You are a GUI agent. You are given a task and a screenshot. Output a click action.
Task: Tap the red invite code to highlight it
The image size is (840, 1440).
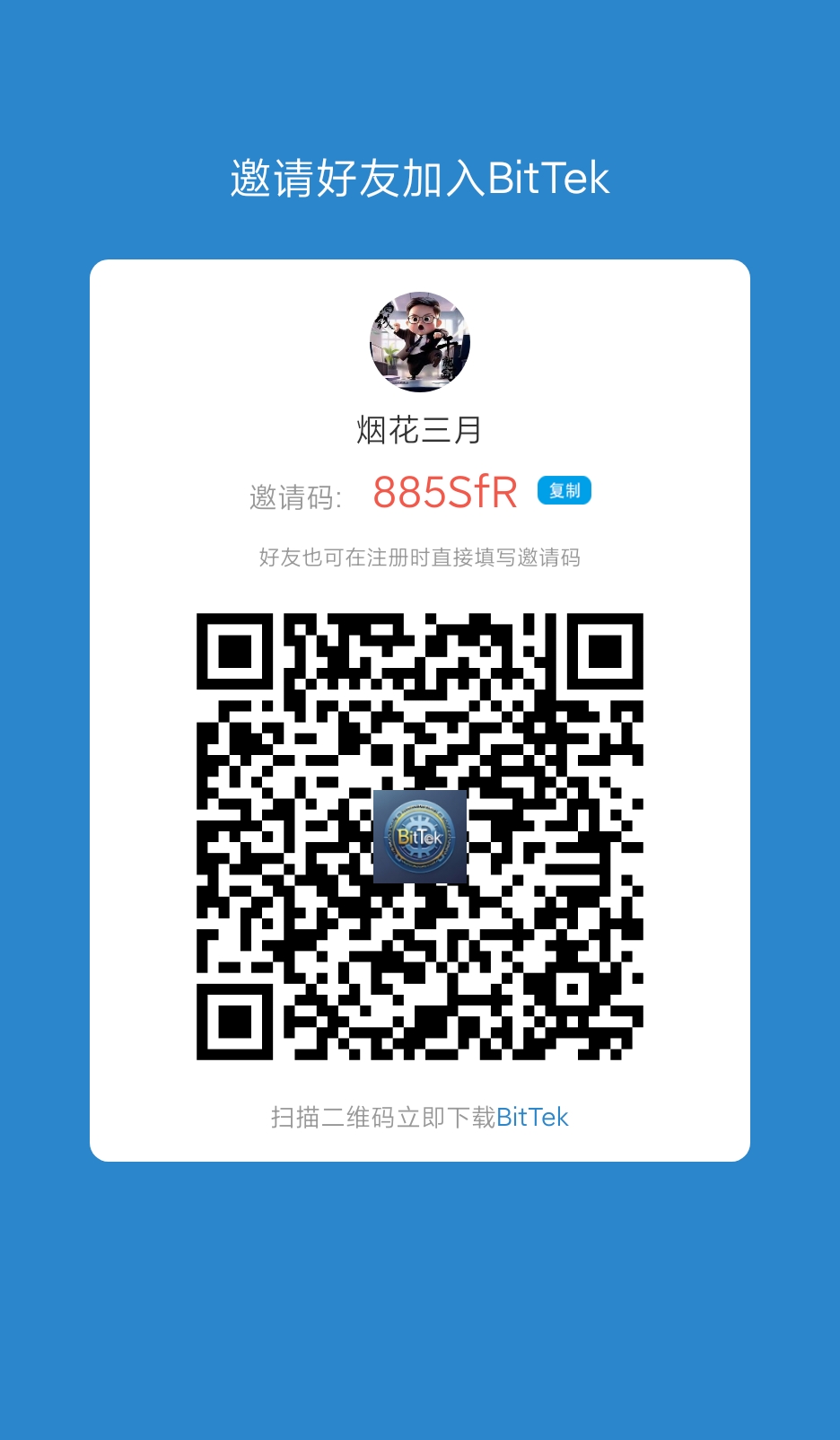point(446,490)
